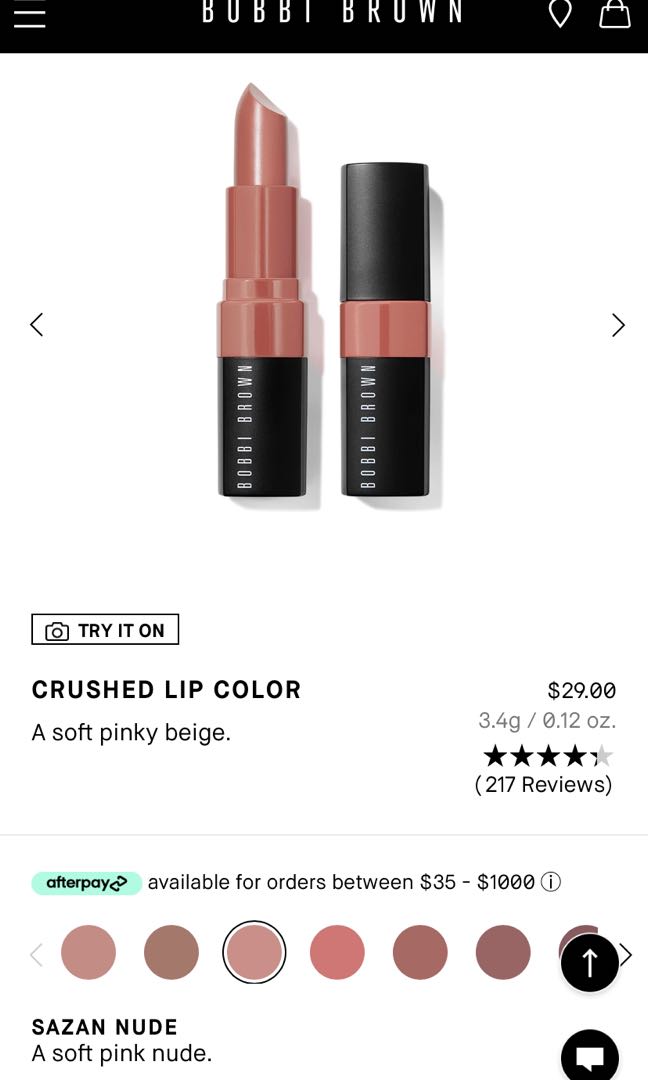Select the coral pink shade swatch
This screenshot has width=648, height=1080.
pyautogui.click(x=337, y=952)
